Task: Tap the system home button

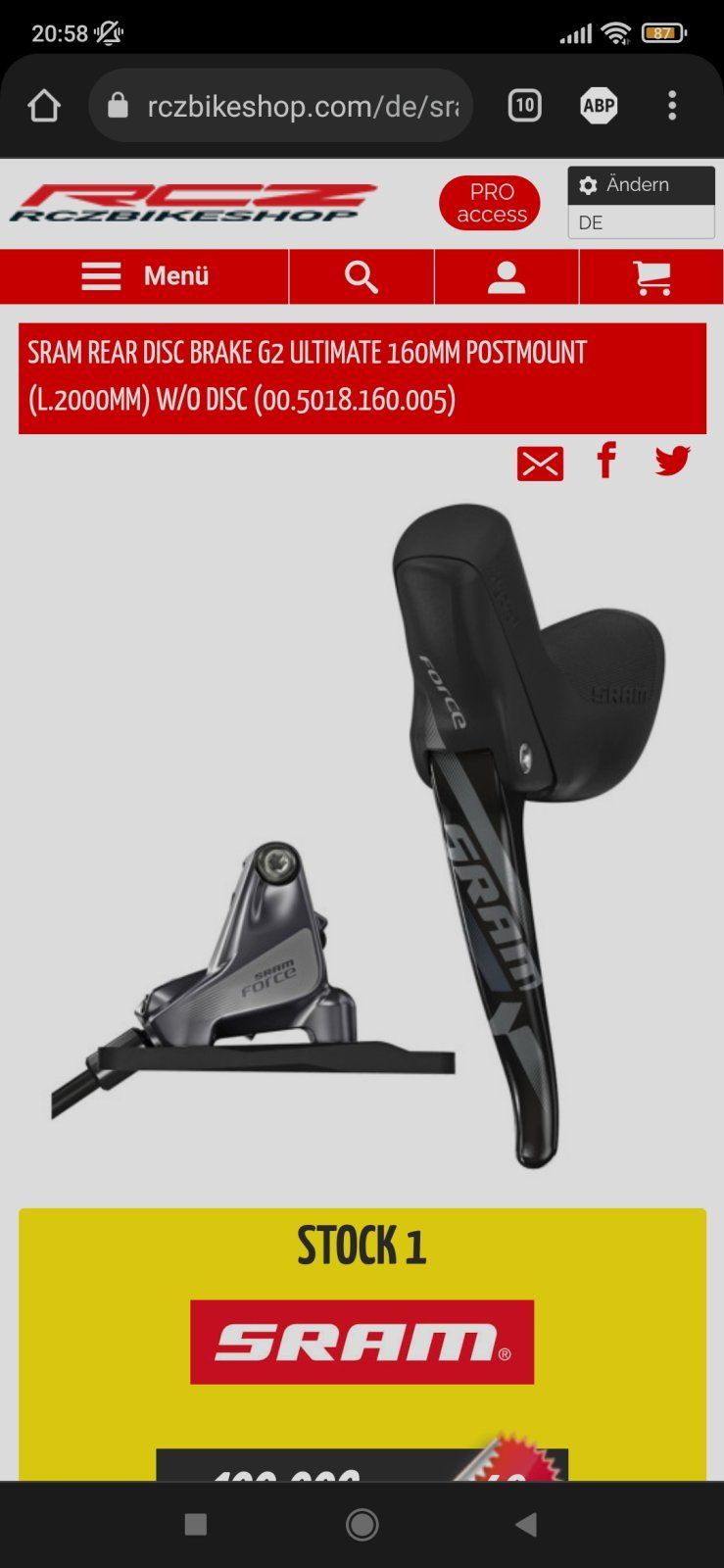Action: [362, 1524]
